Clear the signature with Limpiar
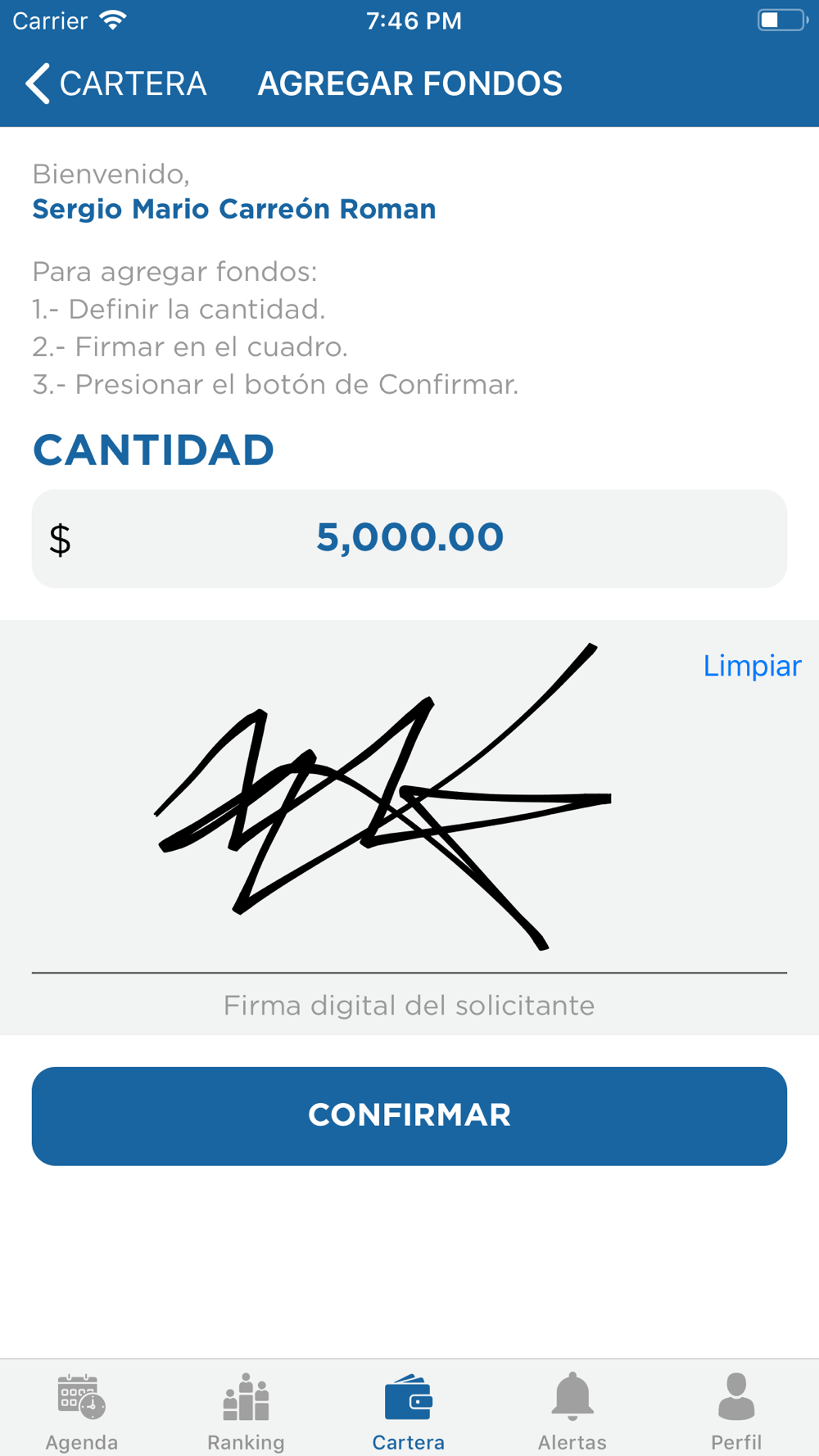The height and width of the screenshot is (1456, 819). coord(751,666)
